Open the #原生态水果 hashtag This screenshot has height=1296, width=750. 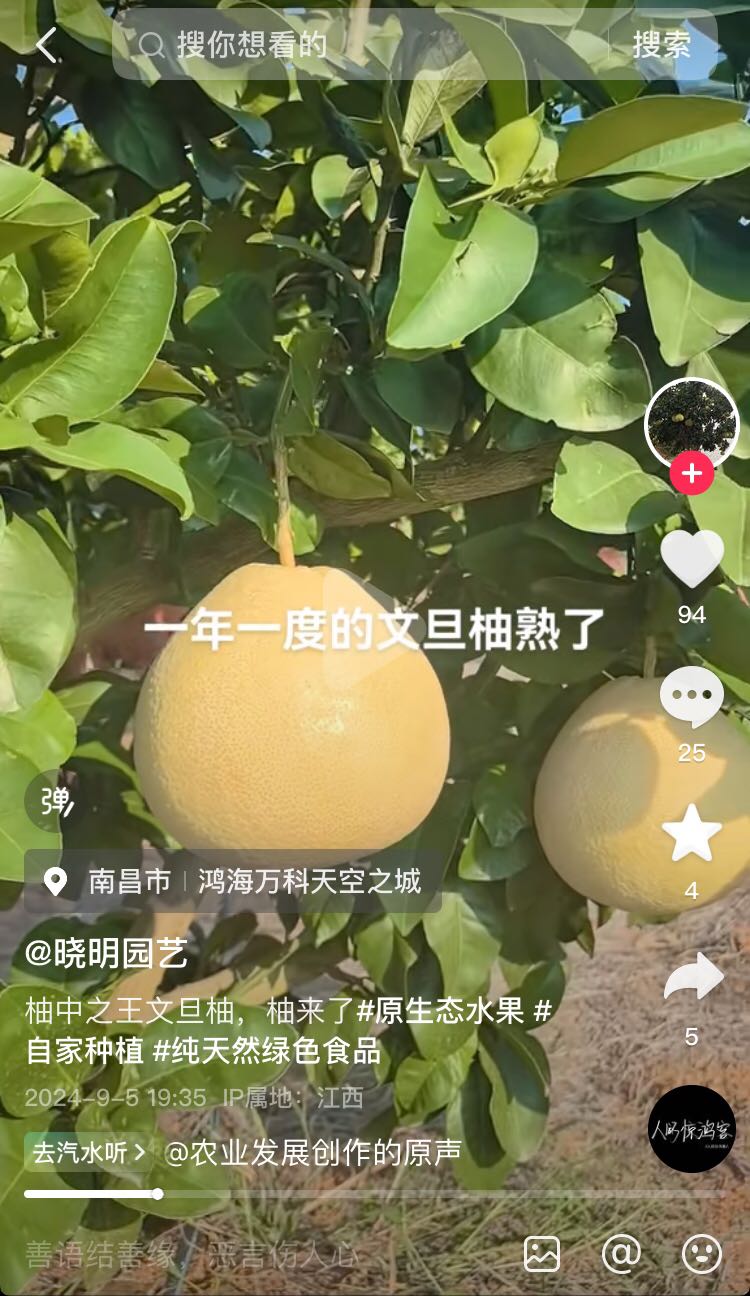coord(441,1011)
